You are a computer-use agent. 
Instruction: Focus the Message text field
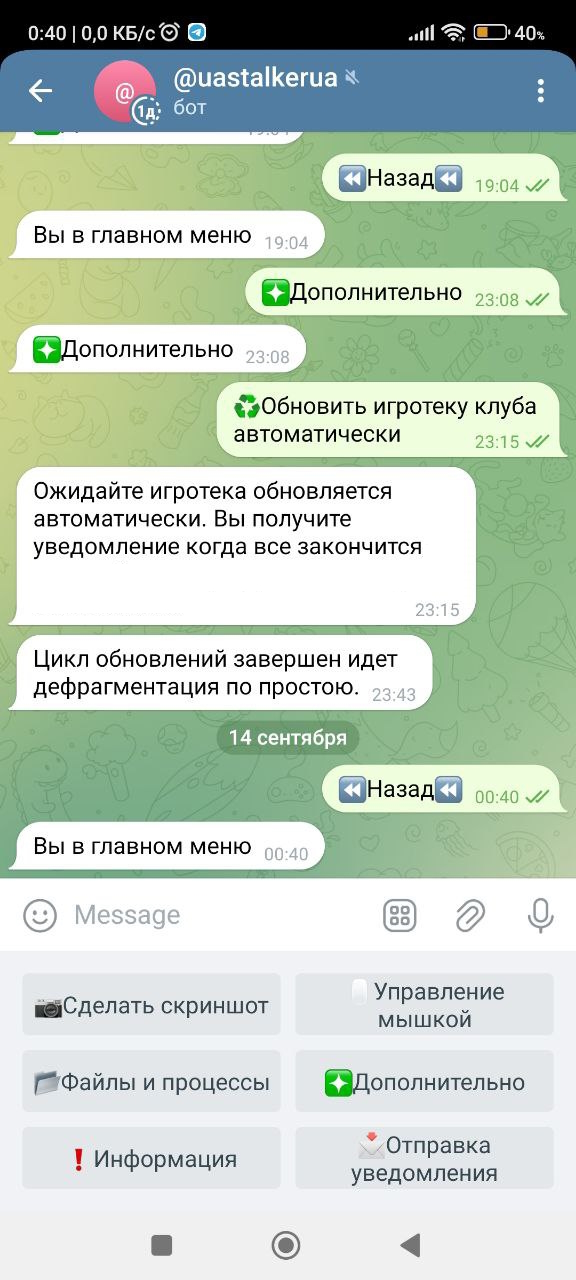click(220, 915)
